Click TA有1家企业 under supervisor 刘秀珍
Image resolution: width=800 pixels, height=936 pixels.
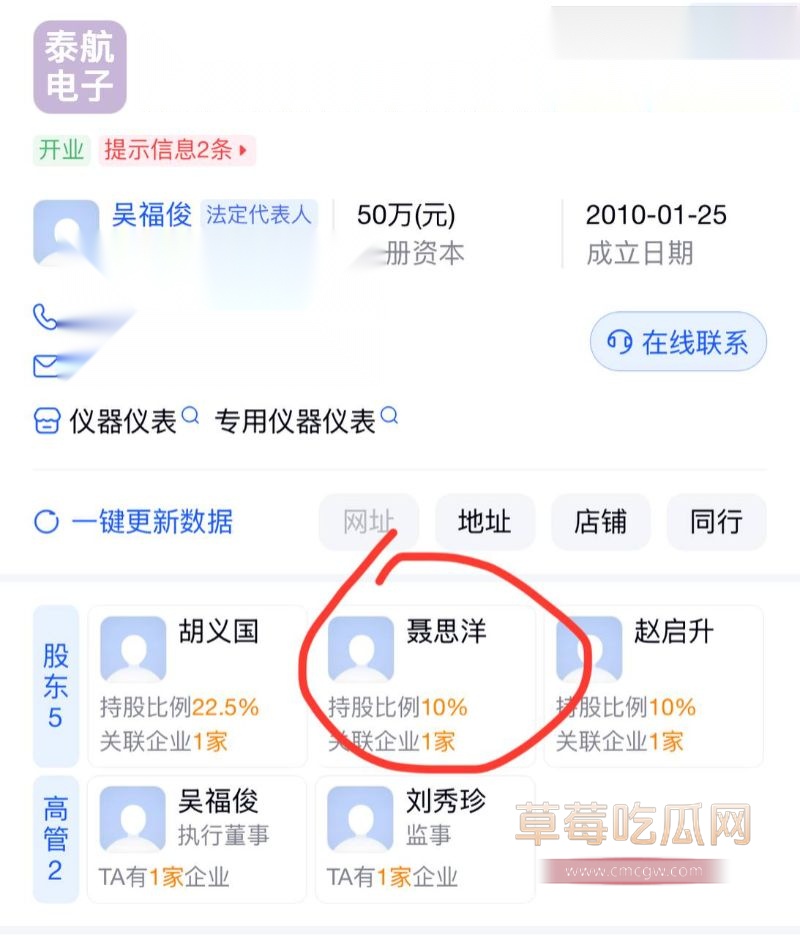click(392, 872)
